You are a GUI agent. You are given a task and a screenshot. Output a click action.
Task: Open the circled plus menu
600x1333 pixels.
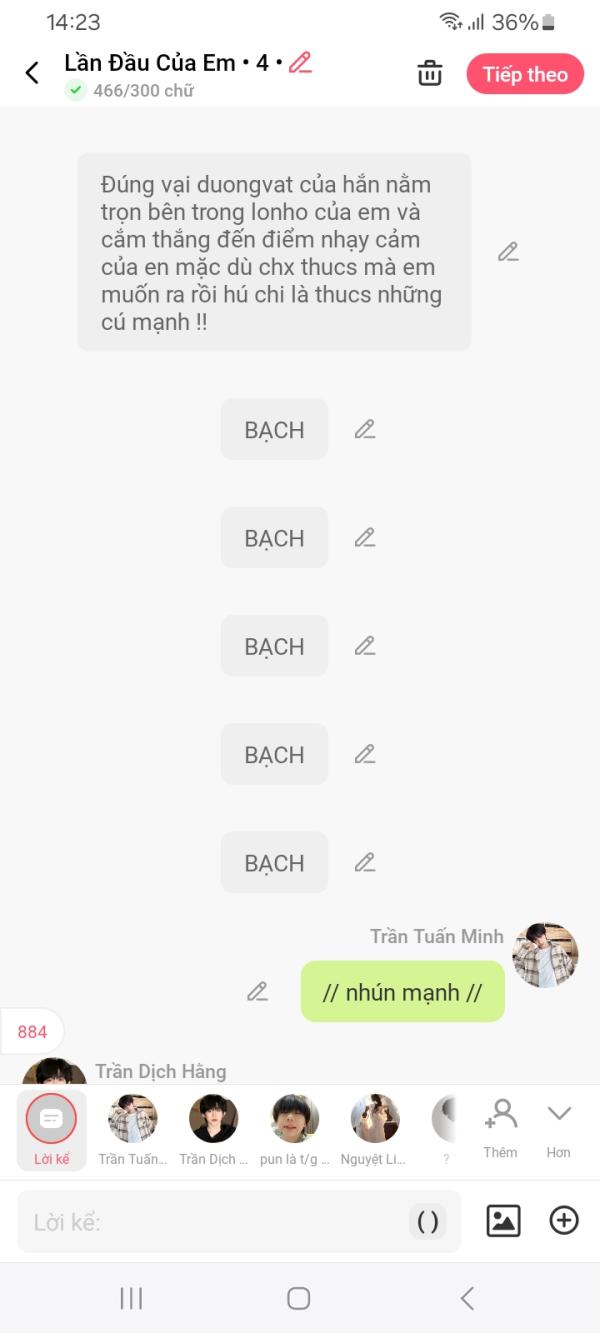click(x=564, y=1221)
